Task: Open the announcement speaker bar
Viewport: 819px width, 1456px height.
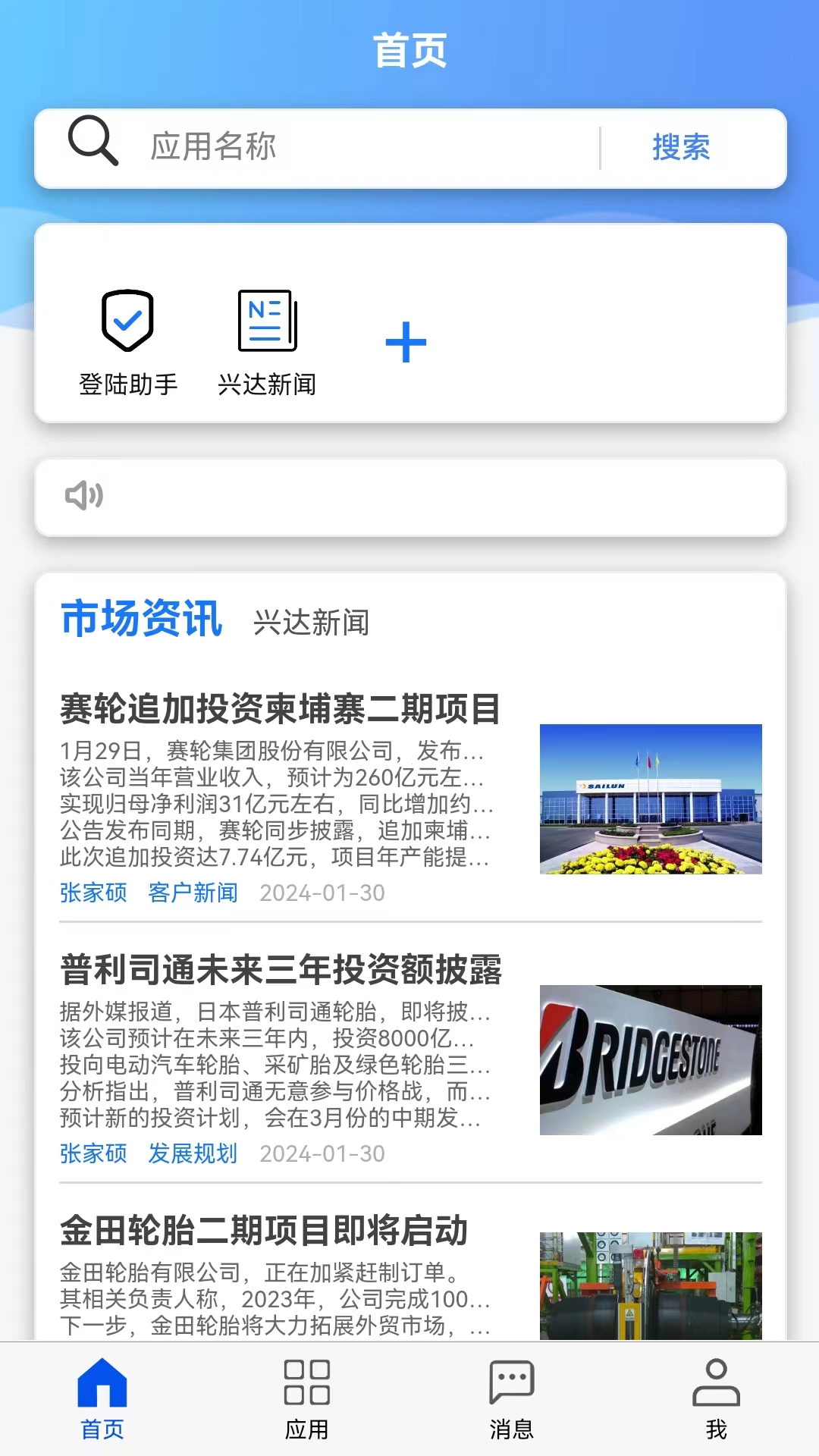Action: (409, 497)
